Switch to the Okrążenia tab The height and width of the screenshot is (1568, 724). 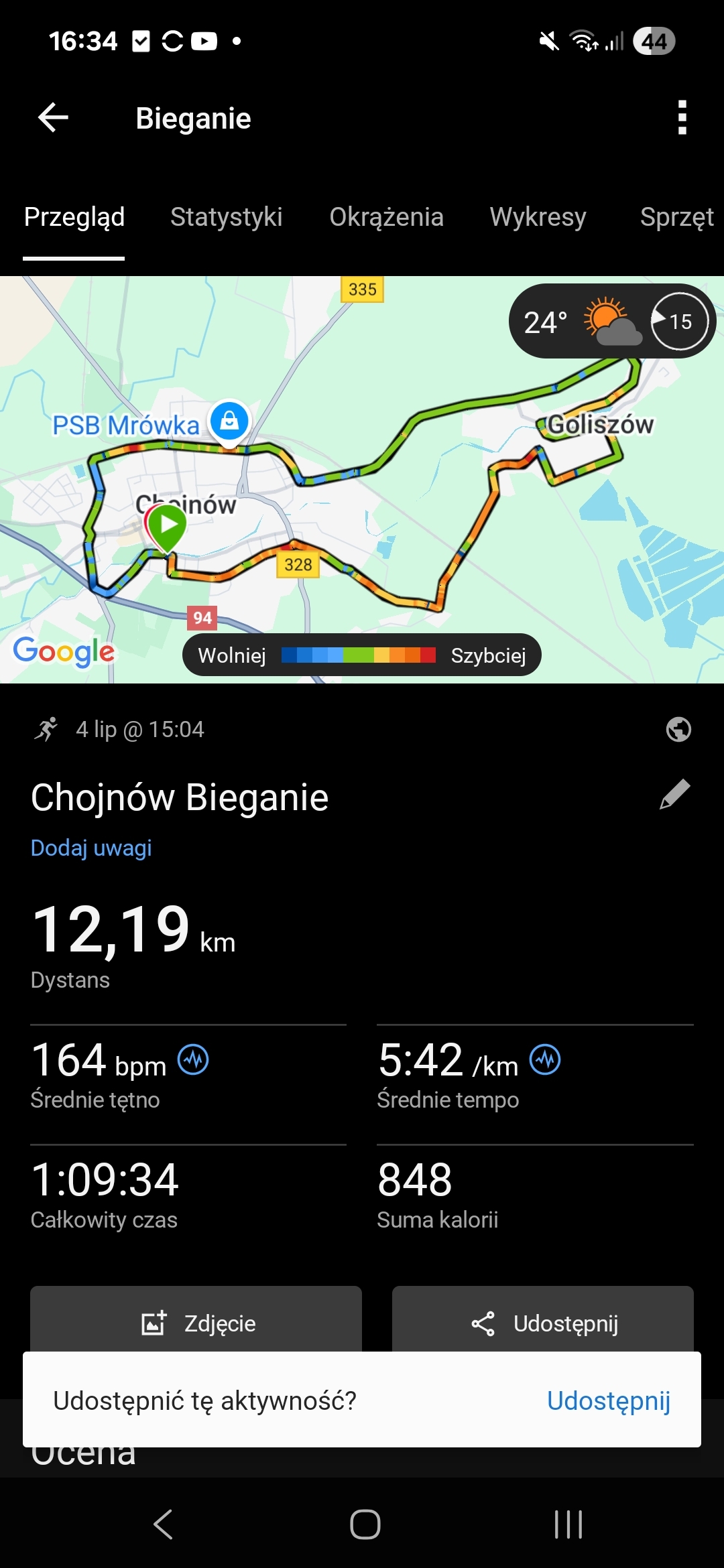[386, 217]
